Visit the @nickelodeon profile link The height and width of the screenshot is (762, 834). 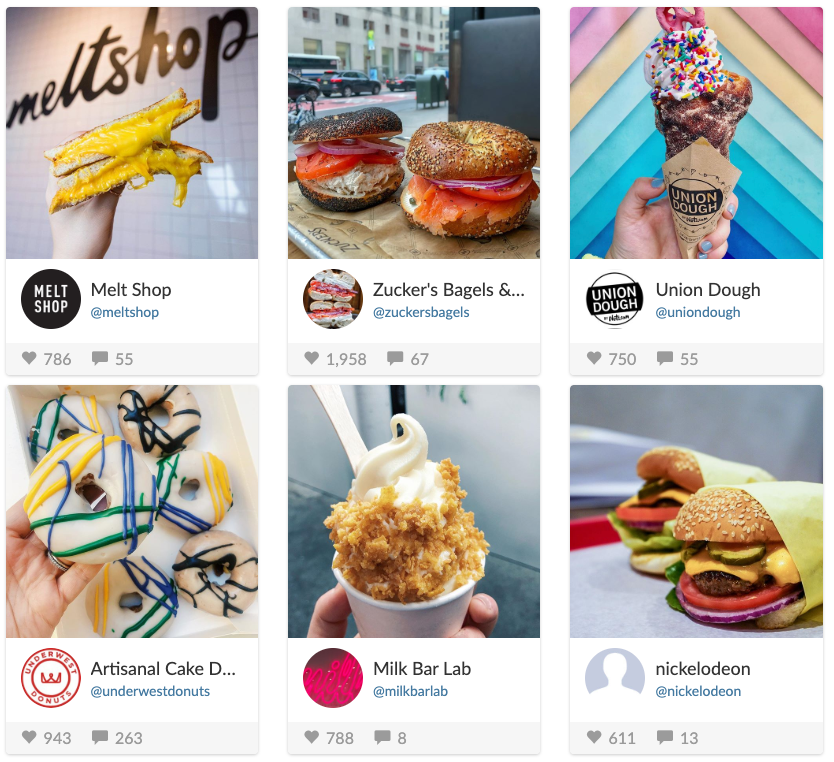pos(698,691)
